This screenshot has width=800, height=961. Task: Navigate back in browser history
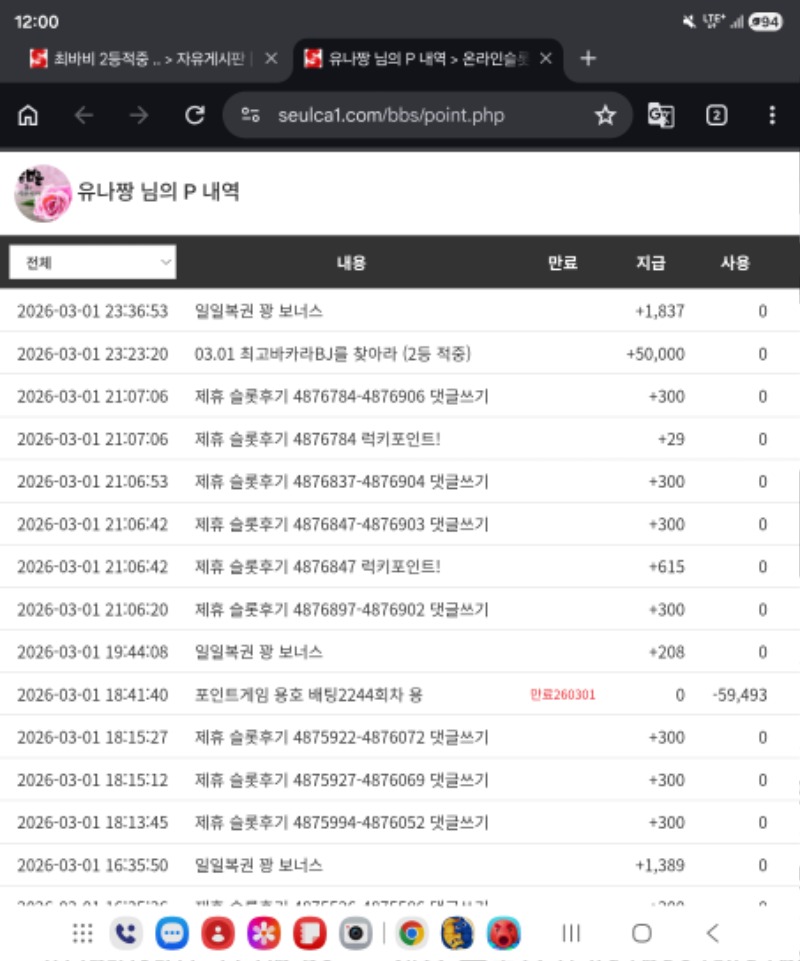click(x=83, y=116)
